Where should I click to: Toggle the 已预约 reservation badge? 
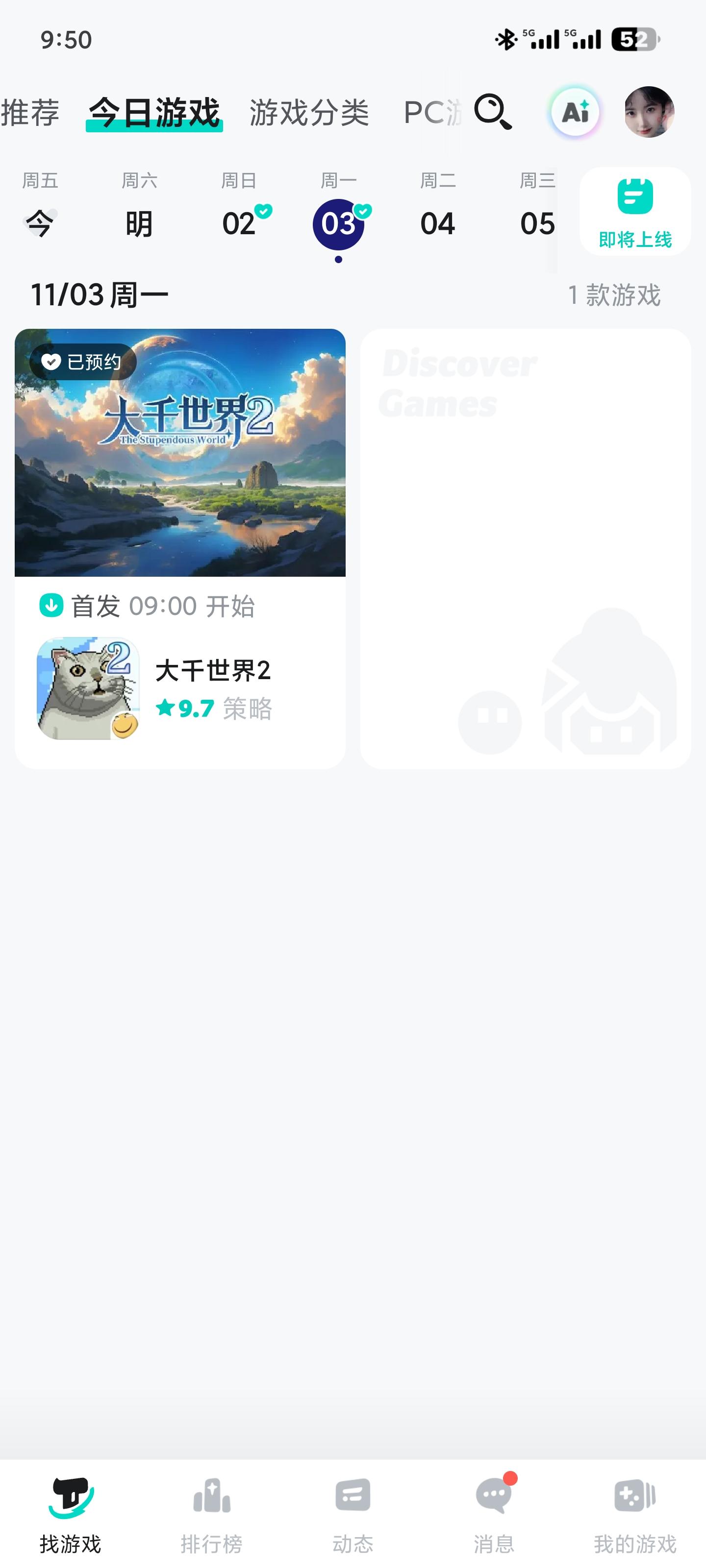click(84, 362)
